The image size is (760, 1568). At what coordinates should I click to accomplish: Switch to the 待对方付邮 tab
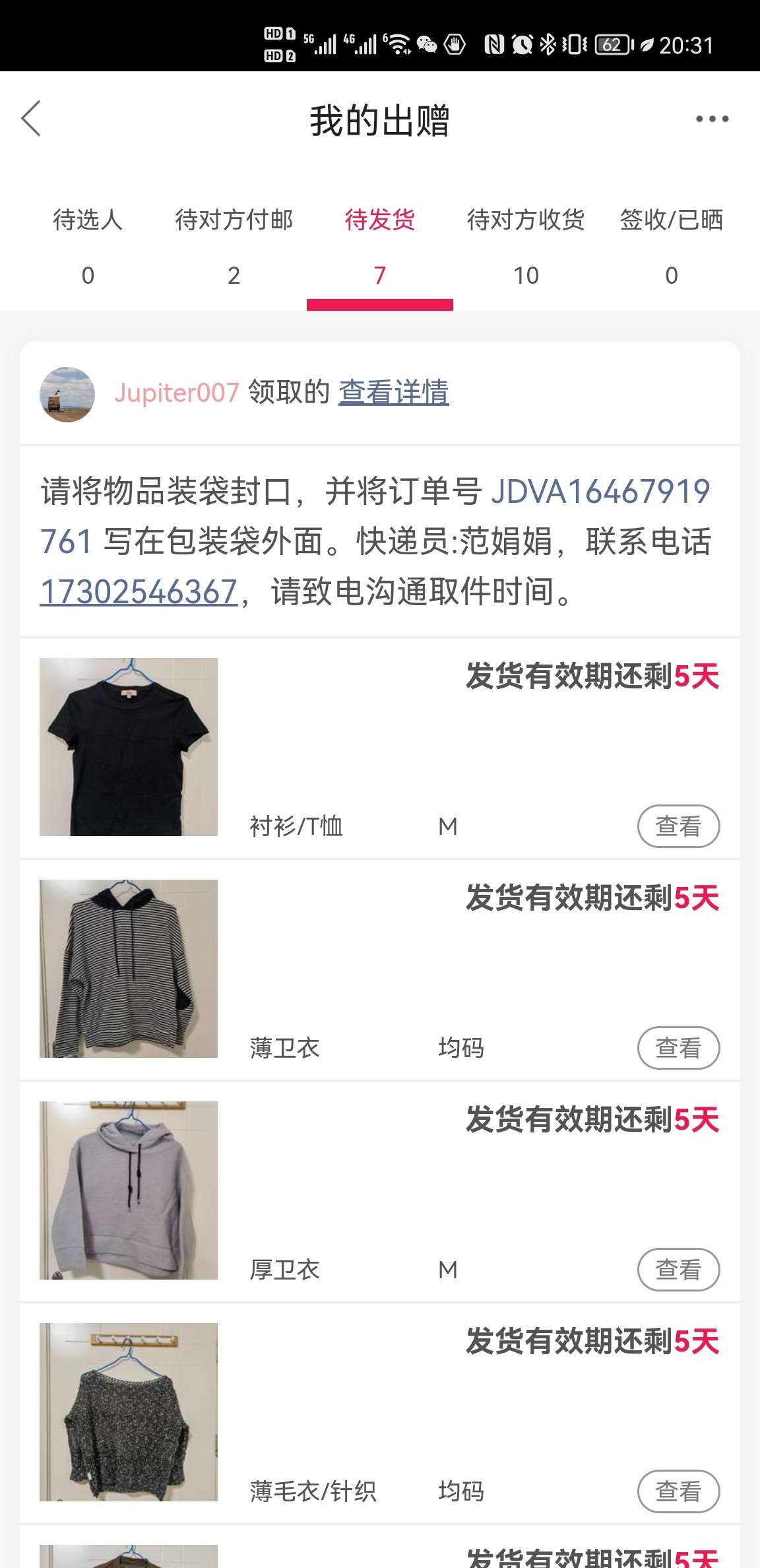tap(234, 244)
